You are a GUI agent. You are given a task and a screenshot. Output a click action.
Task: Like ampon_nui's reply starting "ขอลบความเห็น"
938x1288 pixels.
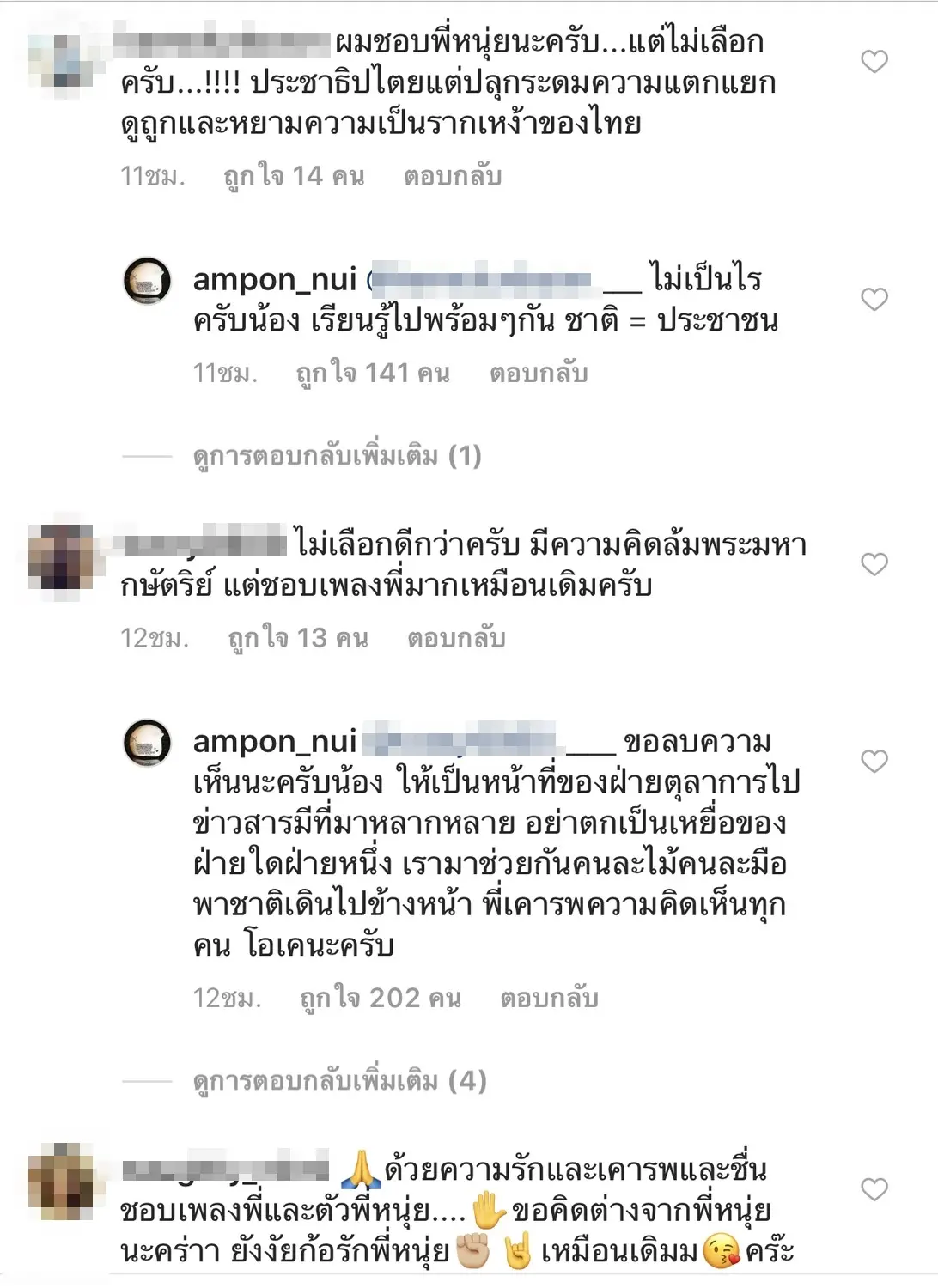pos(874,762)
